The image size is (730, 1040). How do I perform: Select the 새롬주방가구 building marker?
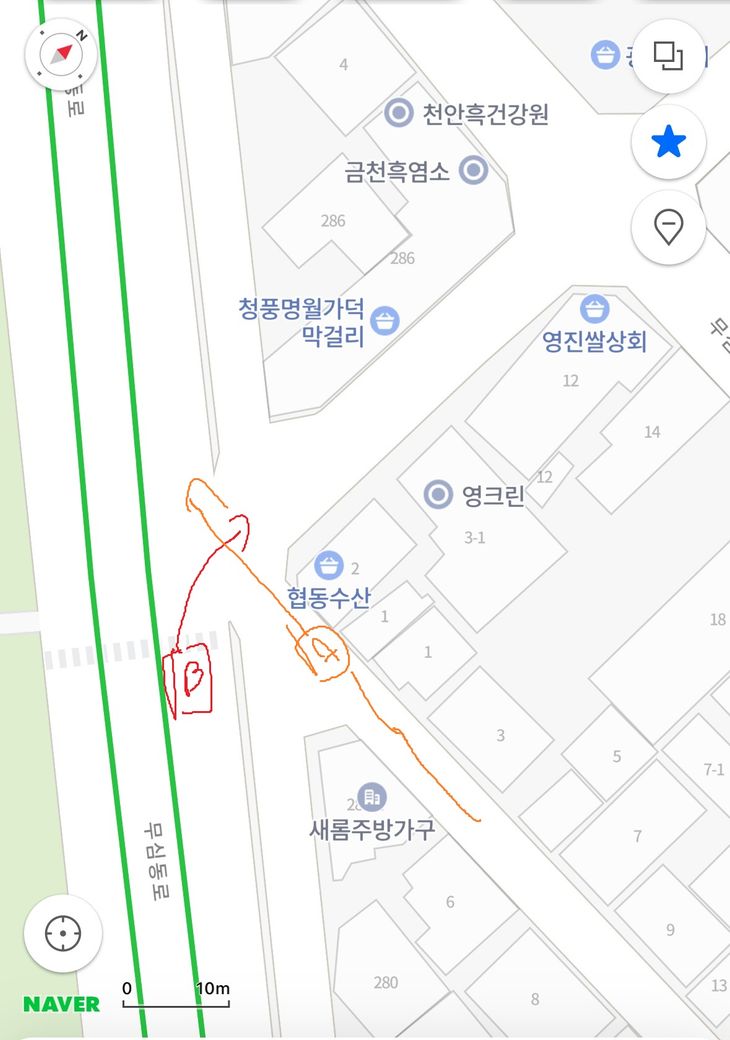(372, 797)
